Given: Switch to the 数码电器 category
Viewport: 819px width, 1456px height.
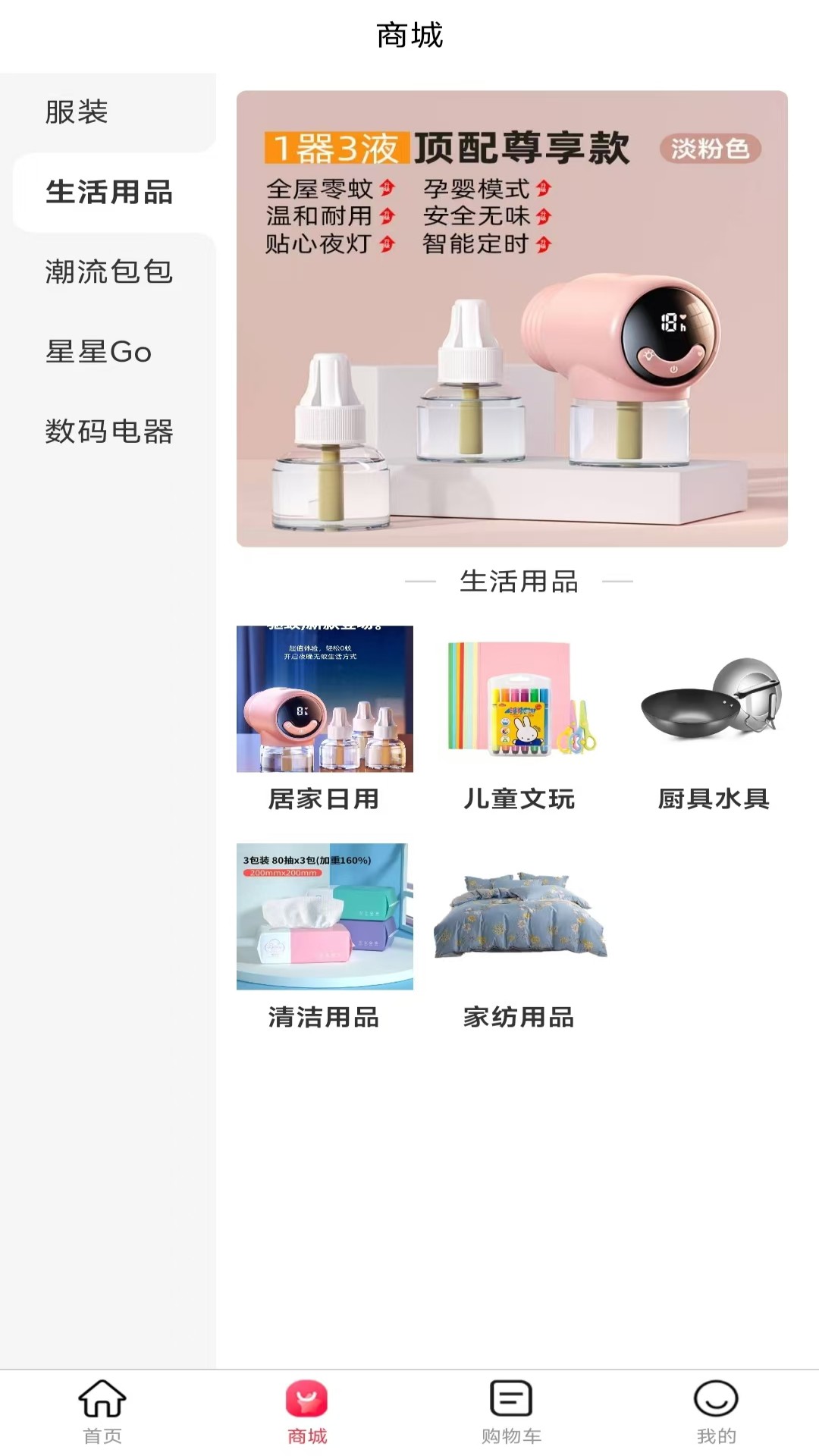Looking at the screenshot, I should (x=109, y=431).
